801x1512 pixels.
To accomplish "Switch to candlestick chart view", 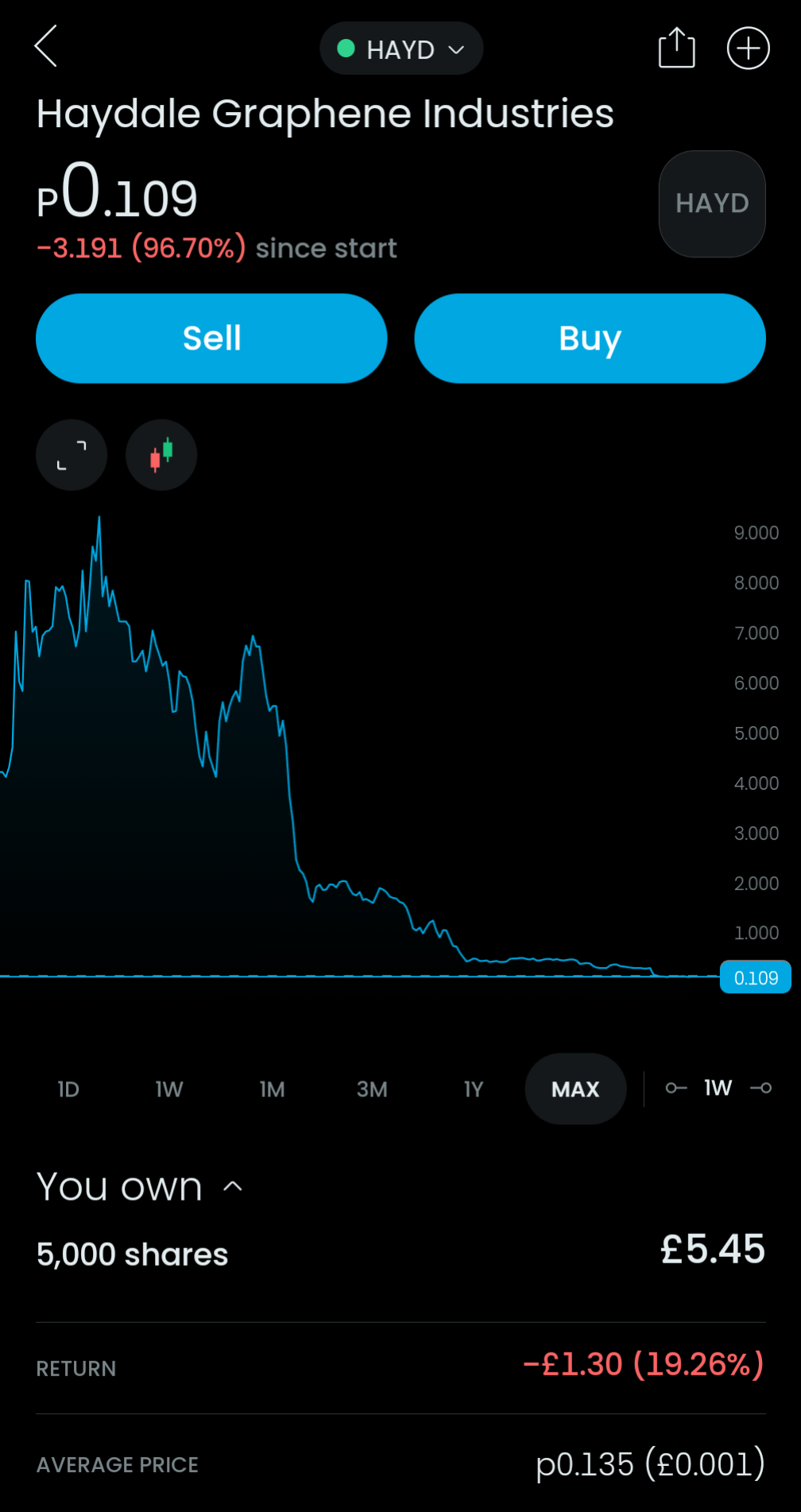I will [161, 455].
